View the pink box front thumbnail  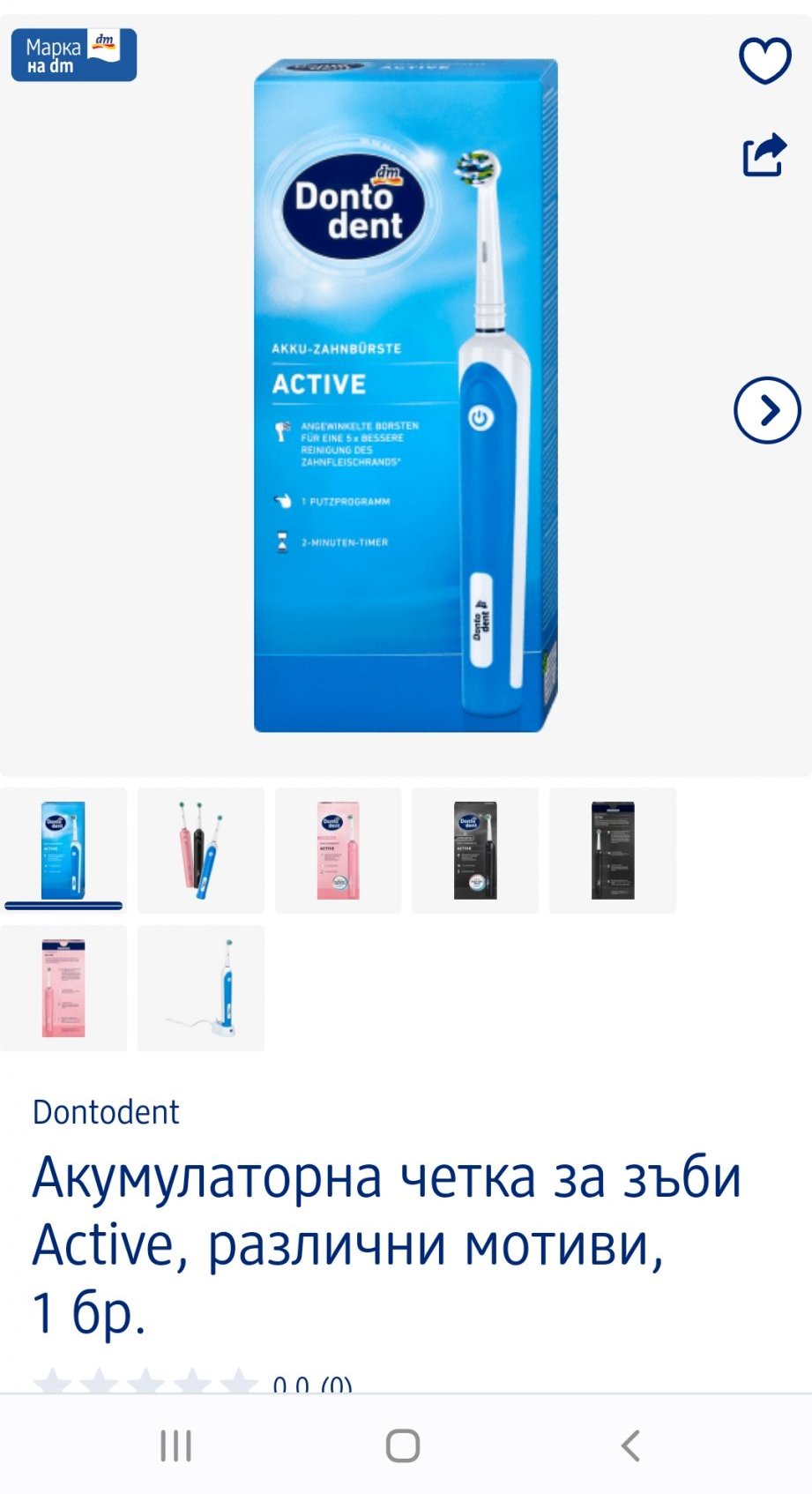pos(338,850)
